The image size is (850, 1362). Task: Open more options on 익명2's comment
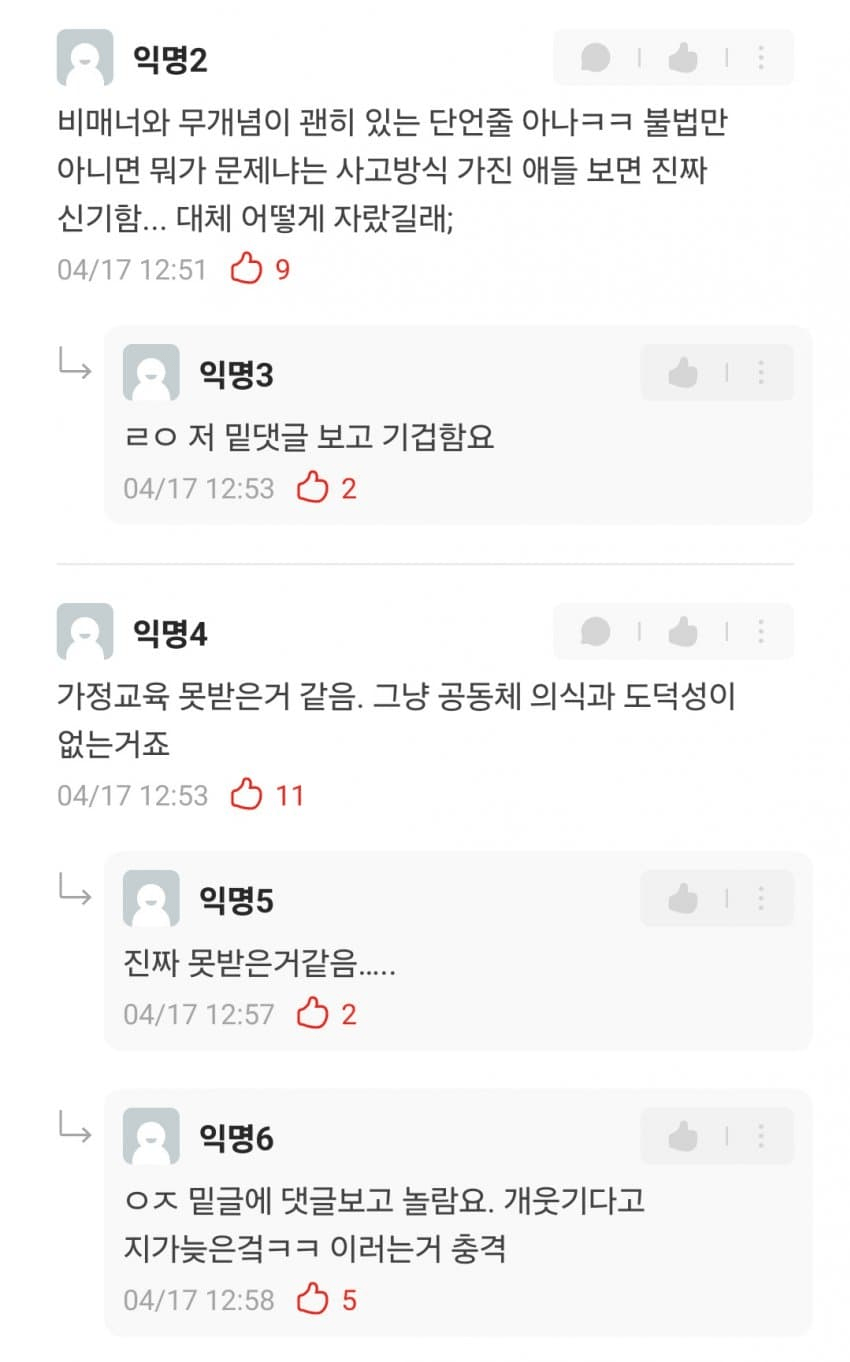tap(761, 58)
